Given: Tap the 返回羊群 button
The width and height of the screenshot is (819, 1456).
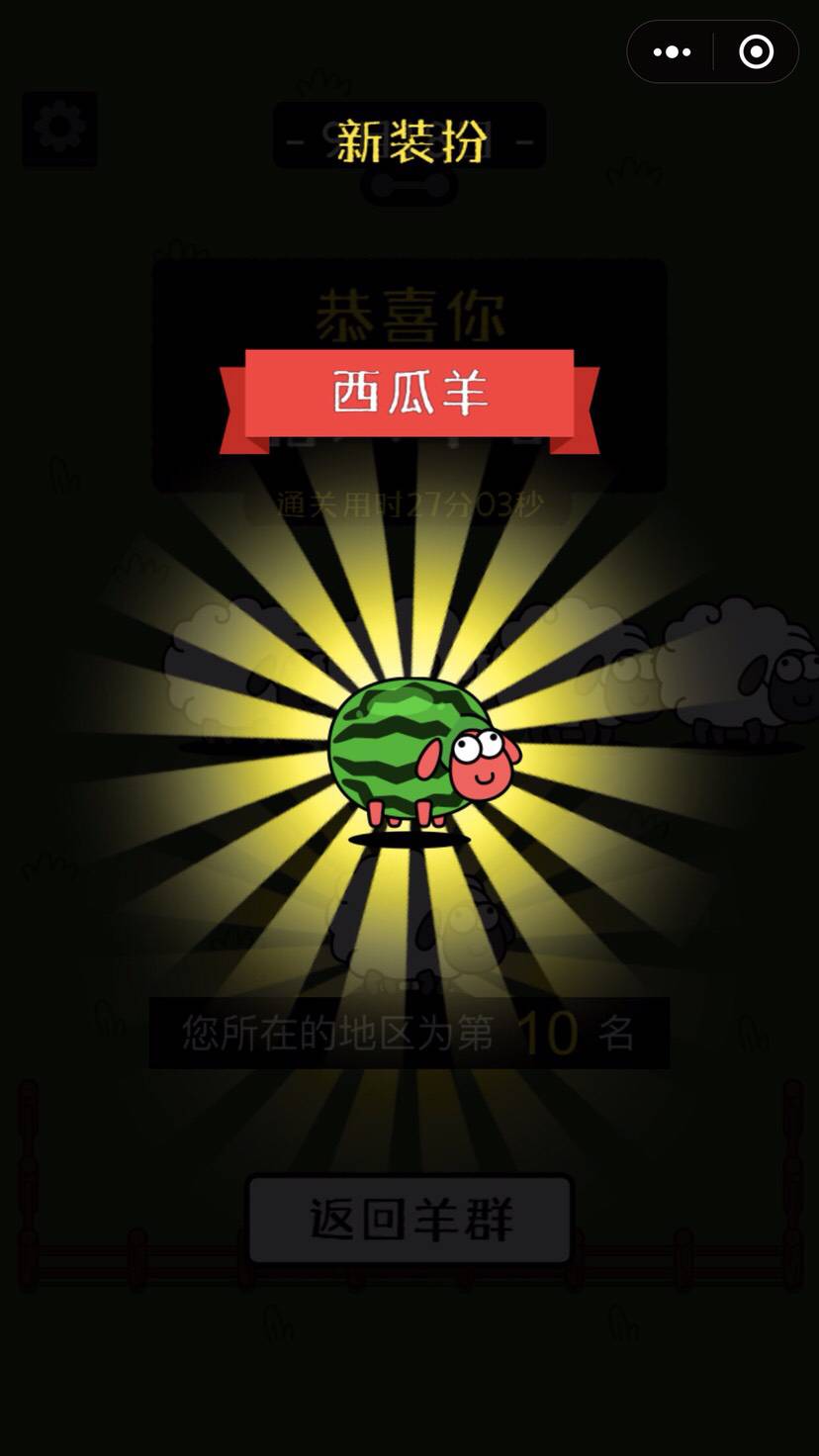Looking at the screenshot, I should pyautogui.click(x=409, y=1220).
